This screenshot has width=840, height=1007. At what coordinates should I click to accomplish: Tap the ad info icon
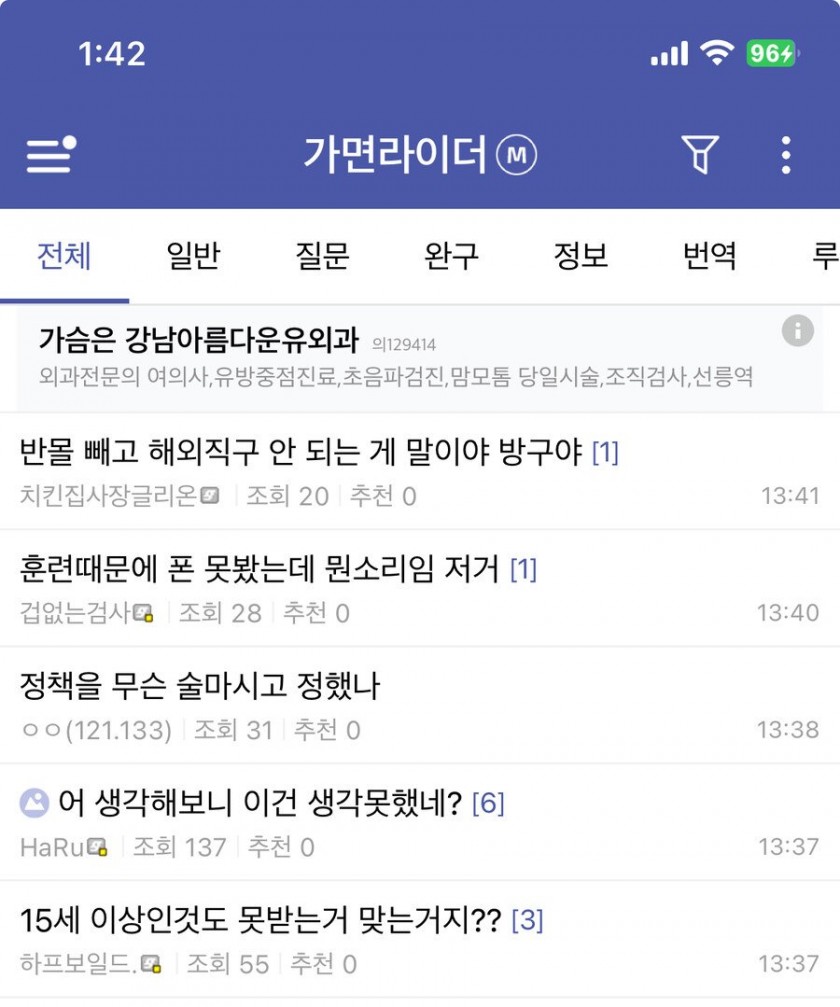tap(797, 331)
